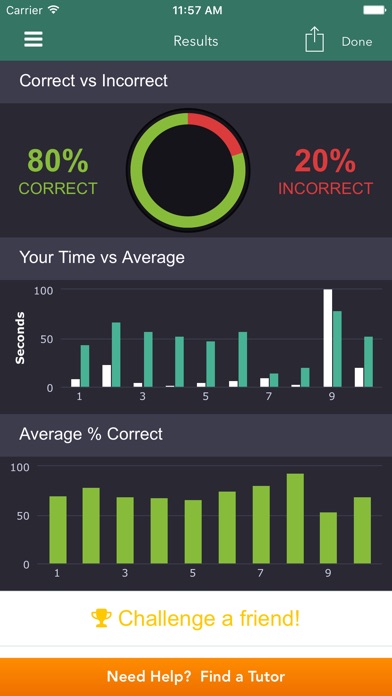Screen dimensions: 392x696
Task: Open Need Help? Find a Tutor
Action: pyautogui.click(x=196, y=677)
